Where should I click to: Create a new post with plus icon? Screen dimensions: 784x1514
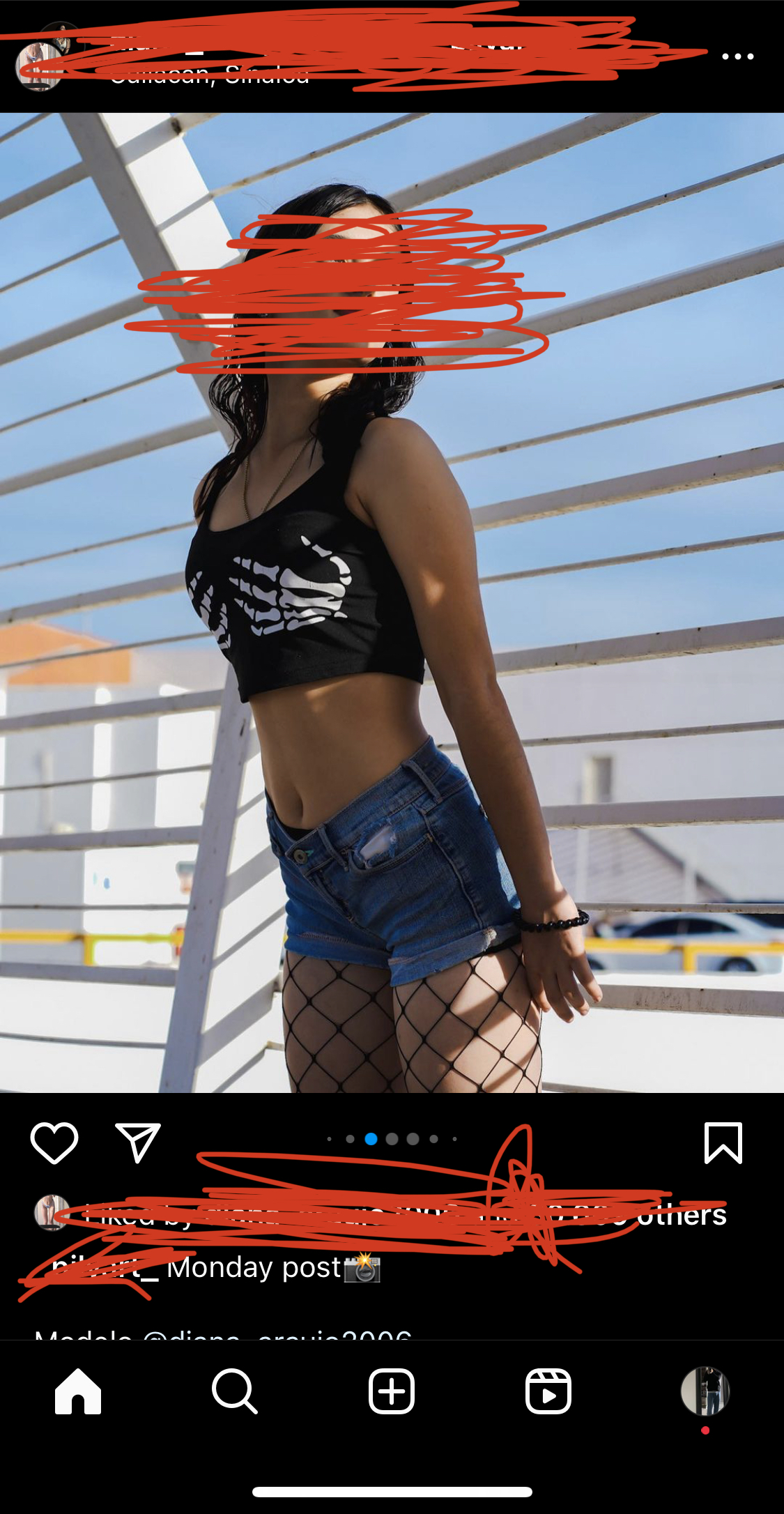click(x=392, y=1391)
